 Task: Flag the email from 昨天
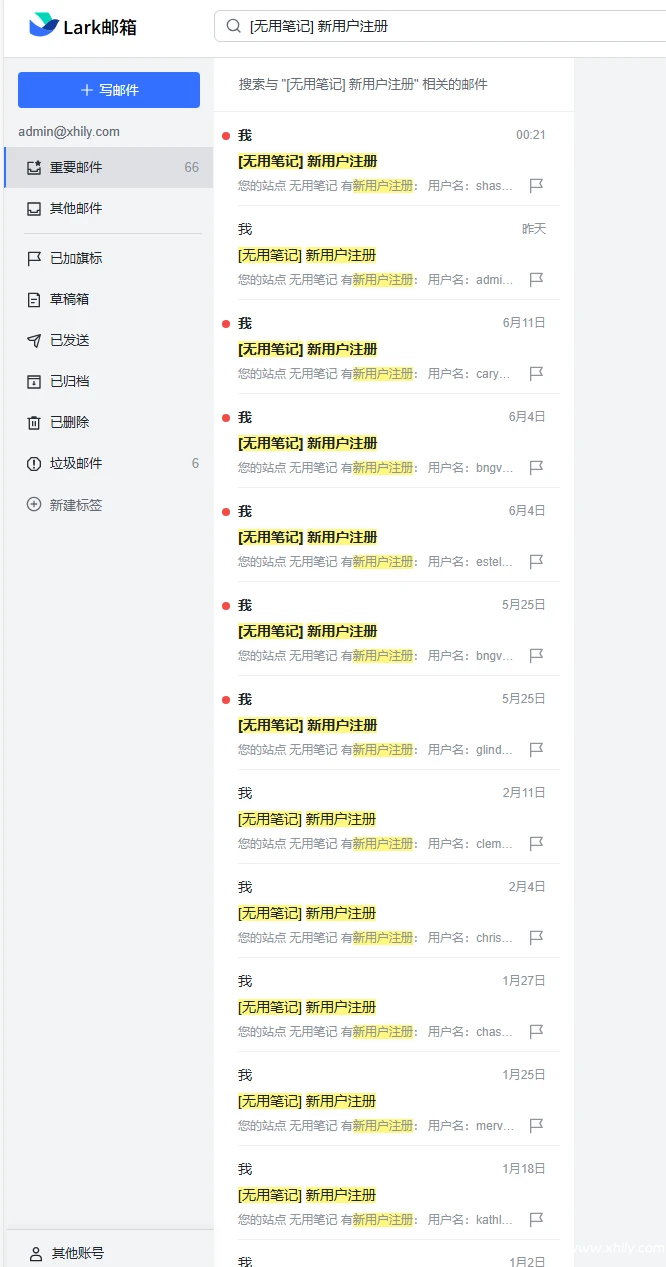(536, 279)
